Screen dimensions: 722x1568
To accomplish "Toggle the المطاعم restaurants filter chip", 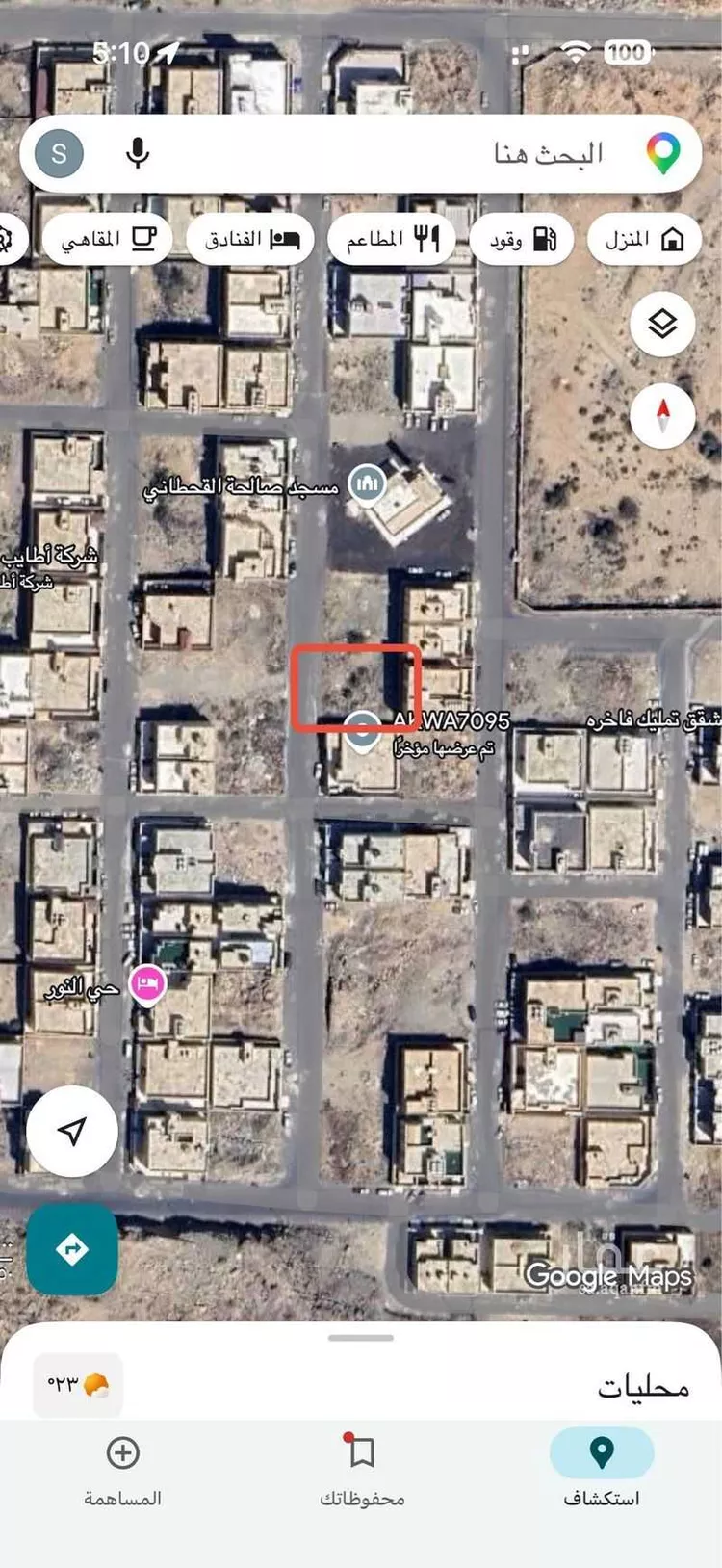I will (x=390, y=239).
